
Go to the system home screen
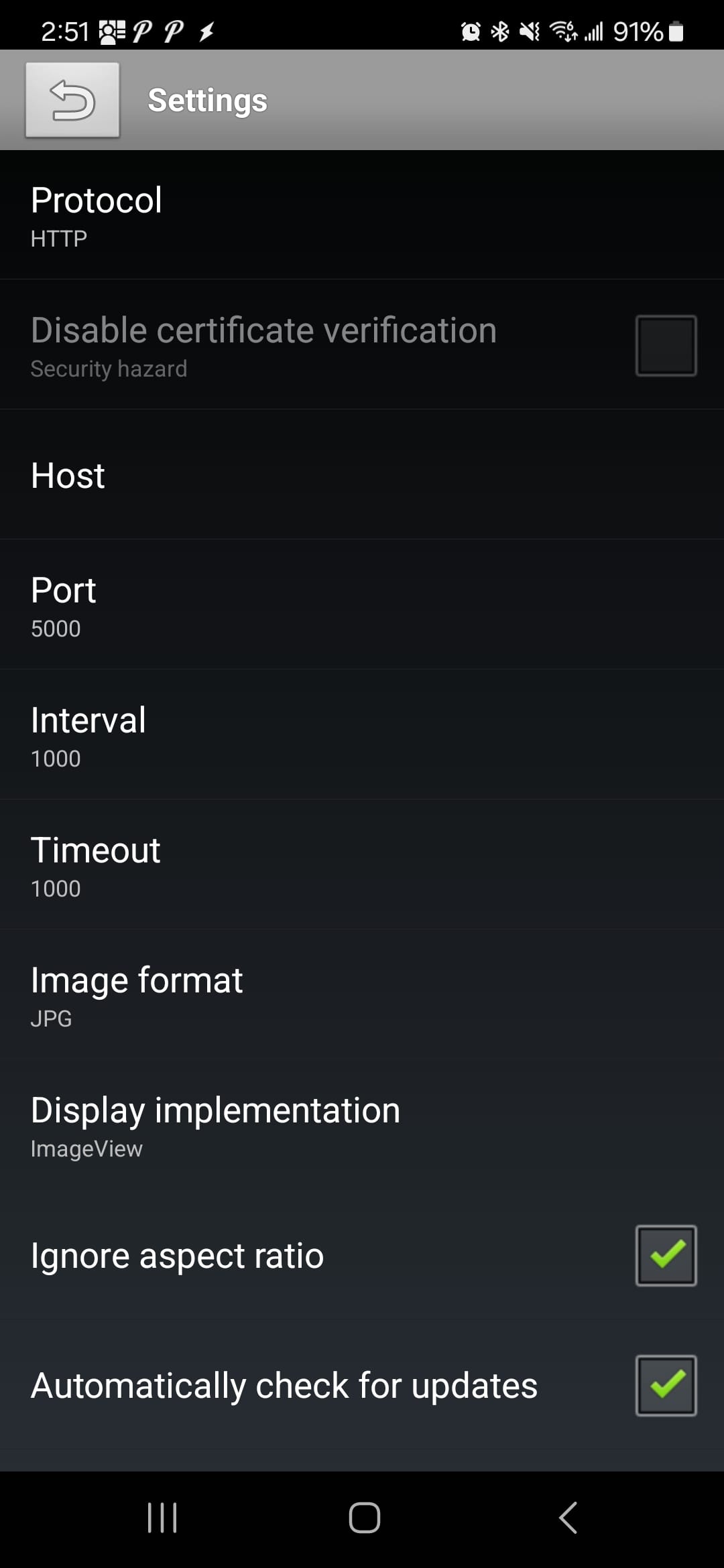click(x=364, y=1518)
